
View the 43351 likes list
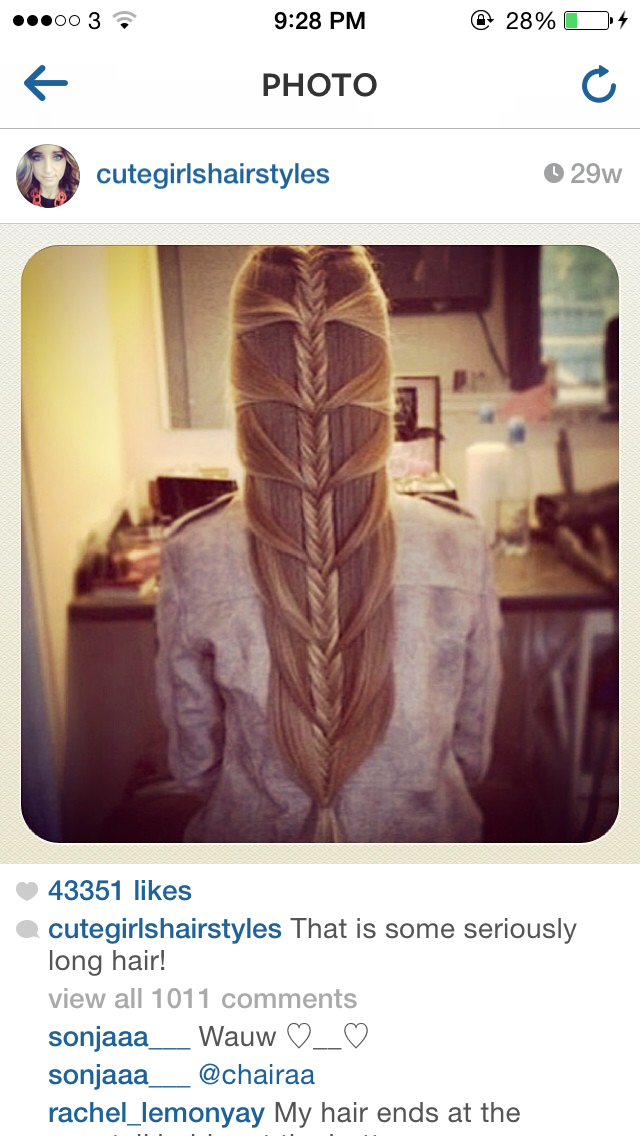click(x=120, y=890)
